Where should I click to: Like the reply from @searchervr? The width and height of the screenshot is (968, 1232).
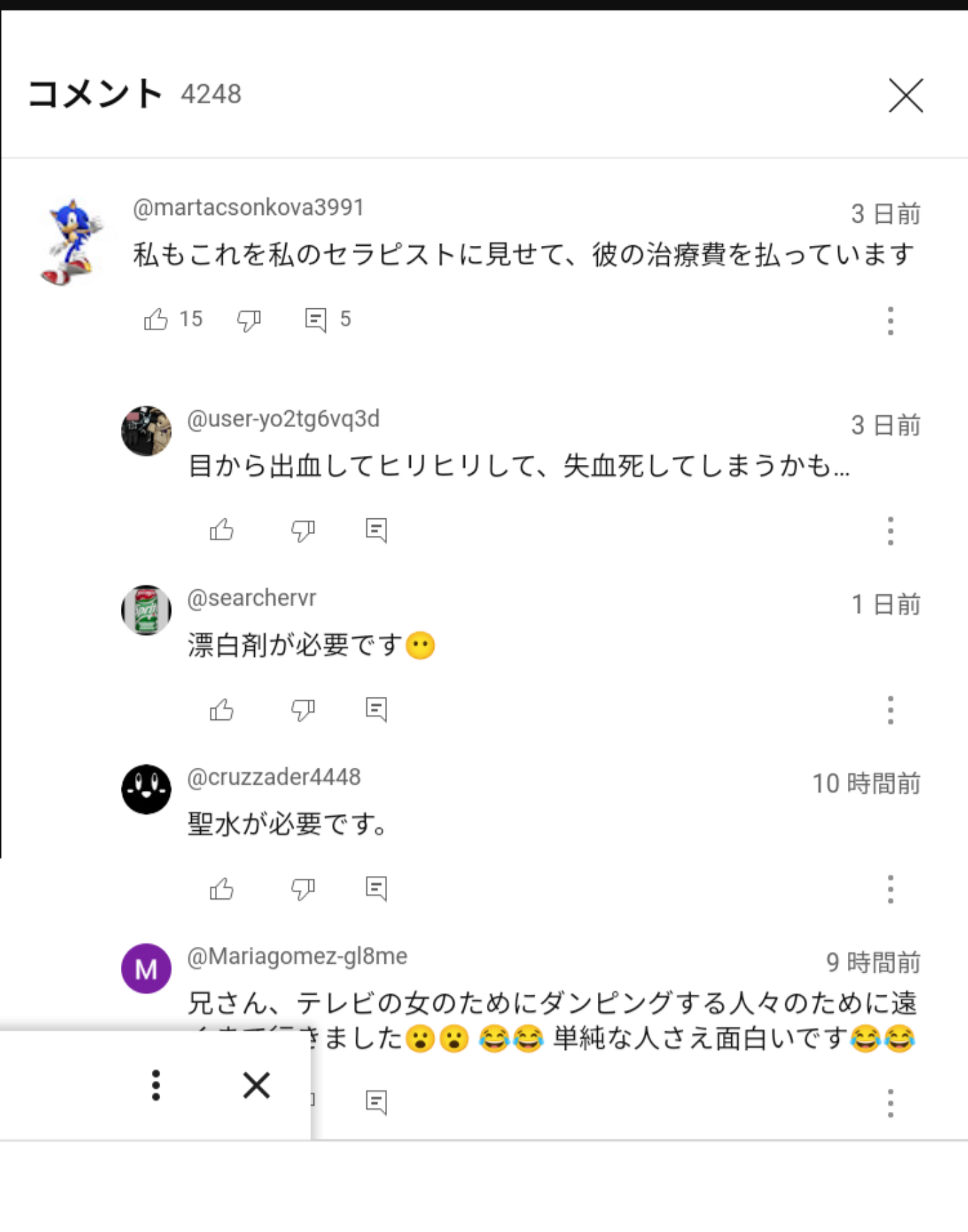click(222, 709)
